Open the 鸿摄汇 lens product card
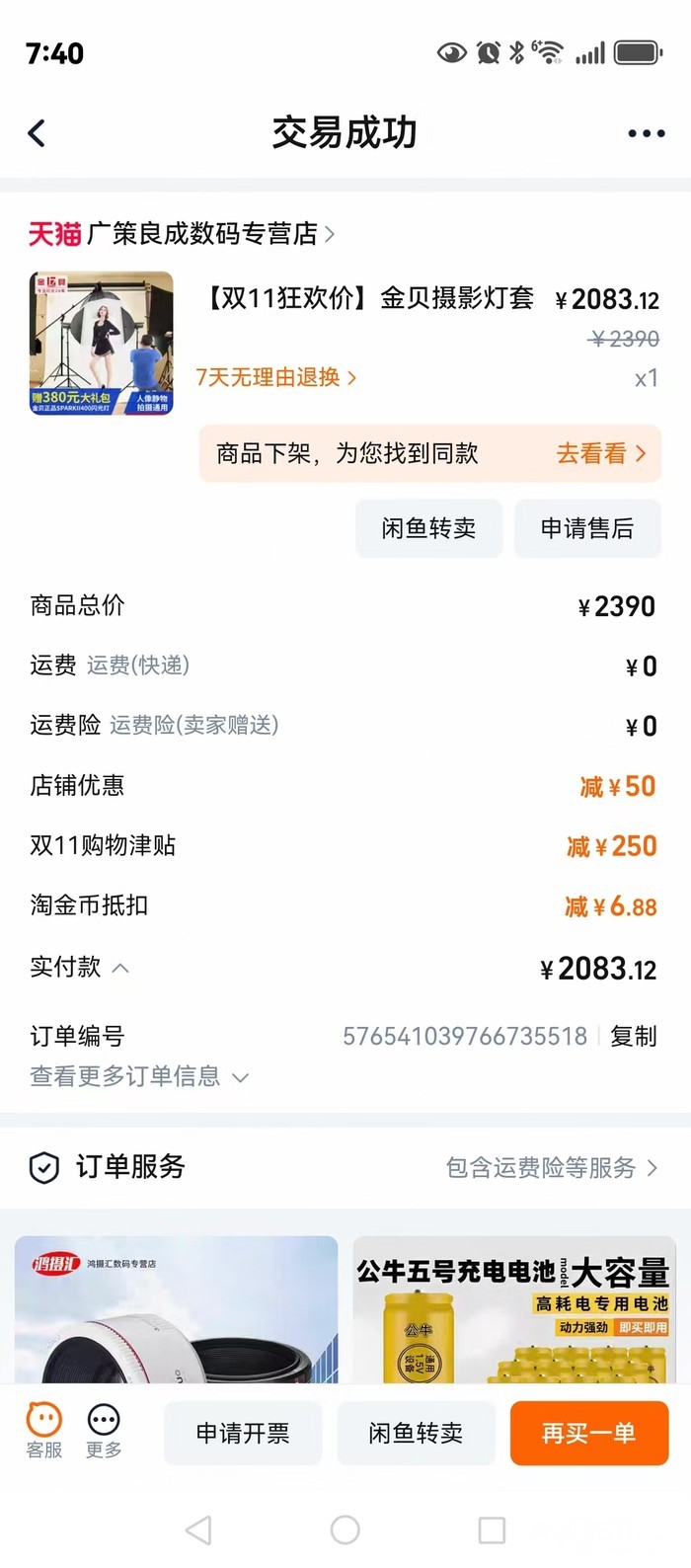This screenshot has height=1568, width=691. pyautogui.click(x=176, y=1309)
